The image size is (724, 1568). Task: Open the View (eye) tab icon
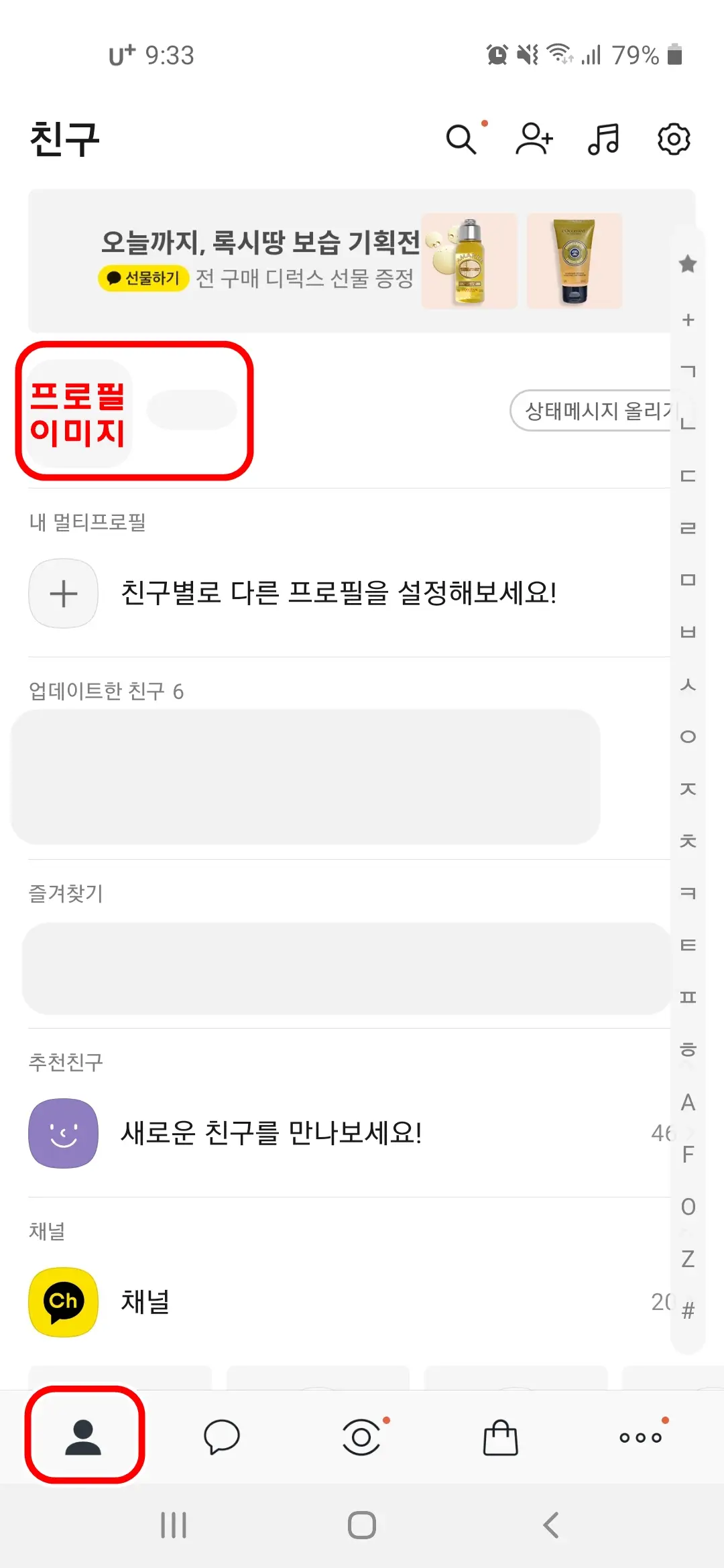(362, 1436)
